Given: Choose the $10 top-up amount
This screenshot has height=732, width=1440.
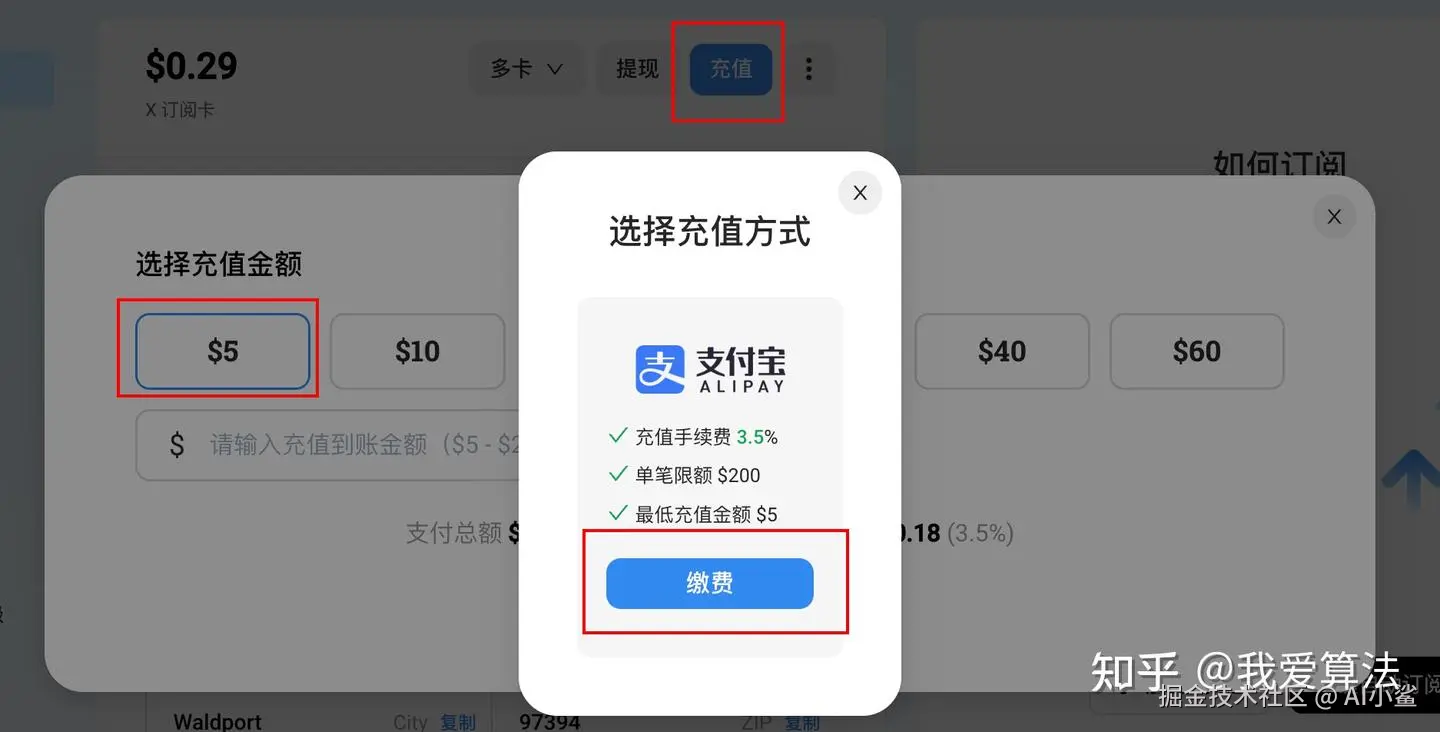Looking at the screenshot, I should (x=417, y=351).
